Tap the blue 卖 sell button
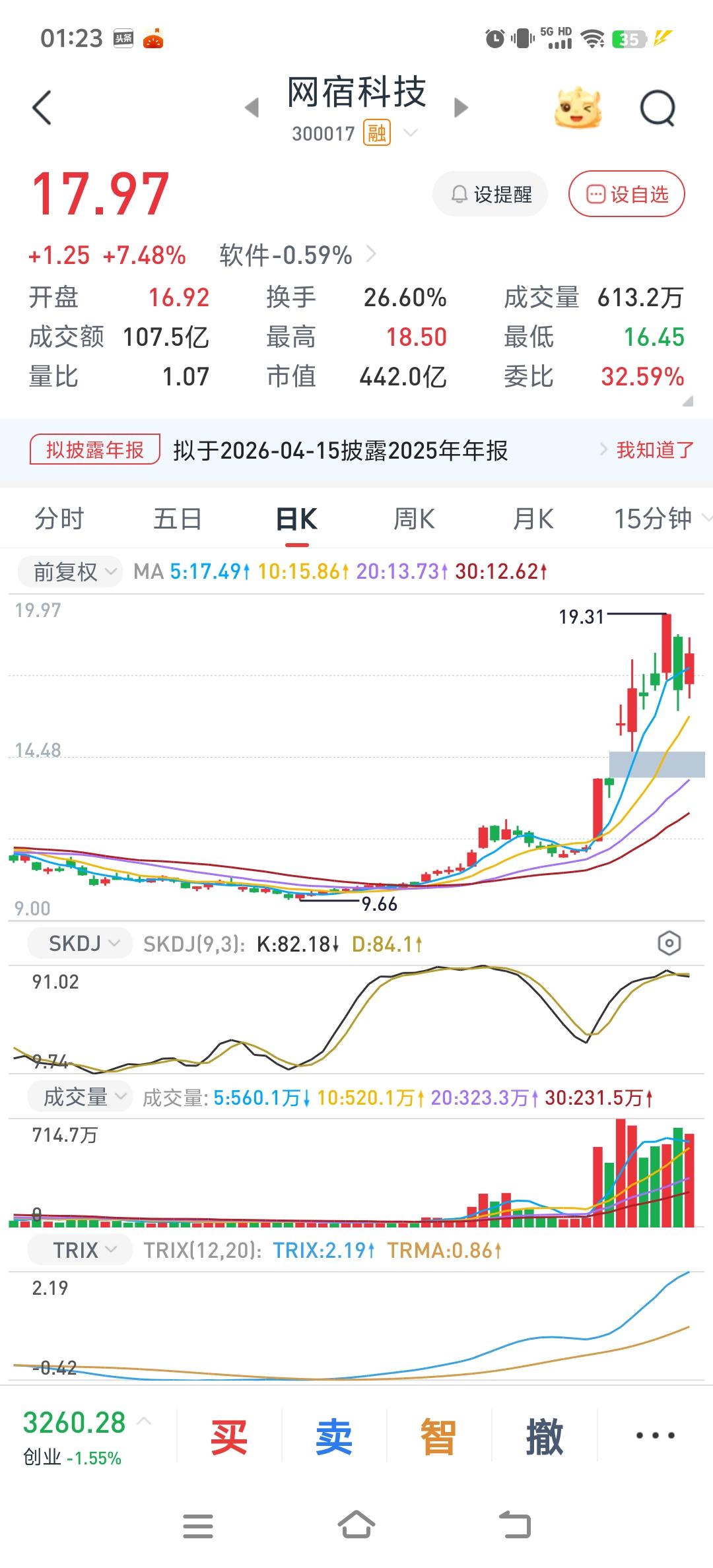 tap(333, 1436)
